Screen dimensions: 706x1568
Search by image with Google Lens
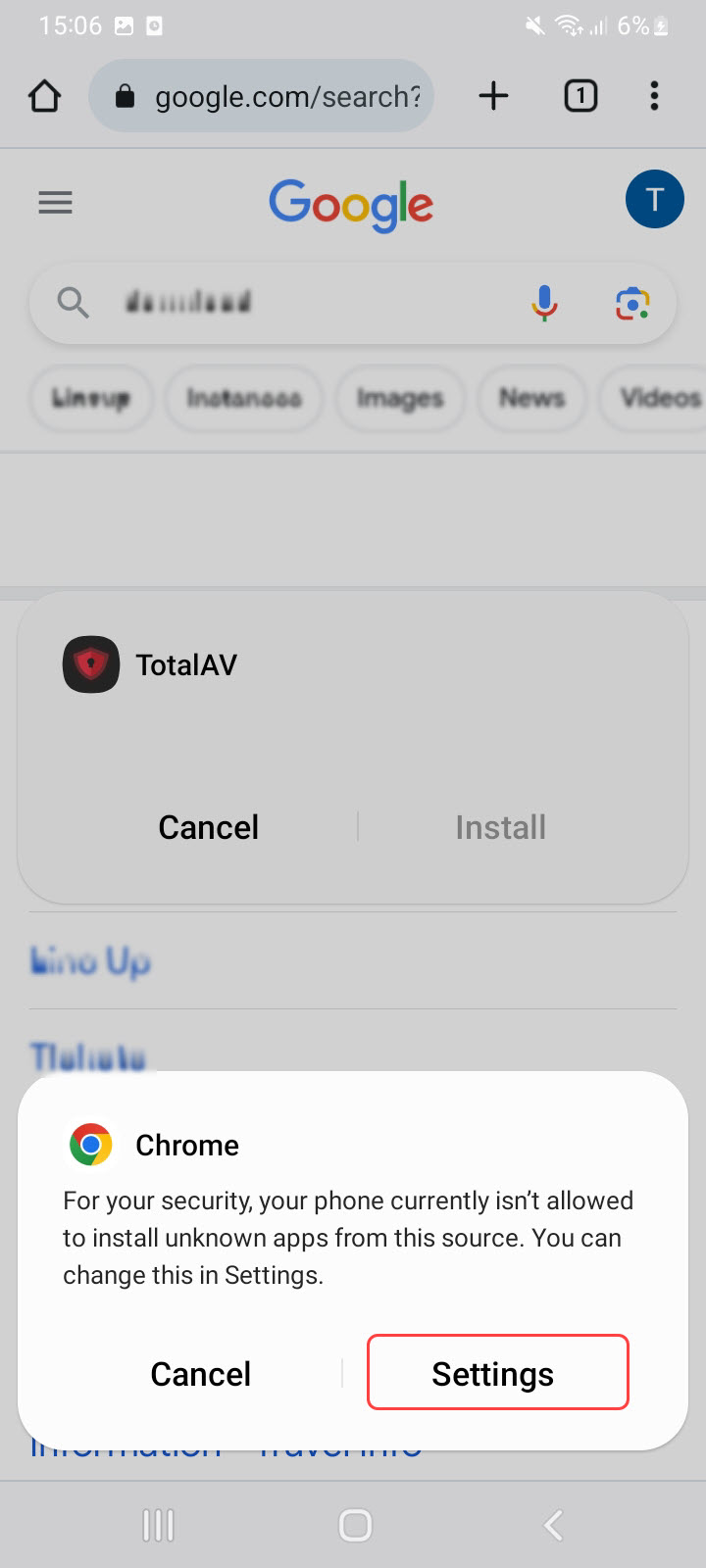click(x=632, y=303)
